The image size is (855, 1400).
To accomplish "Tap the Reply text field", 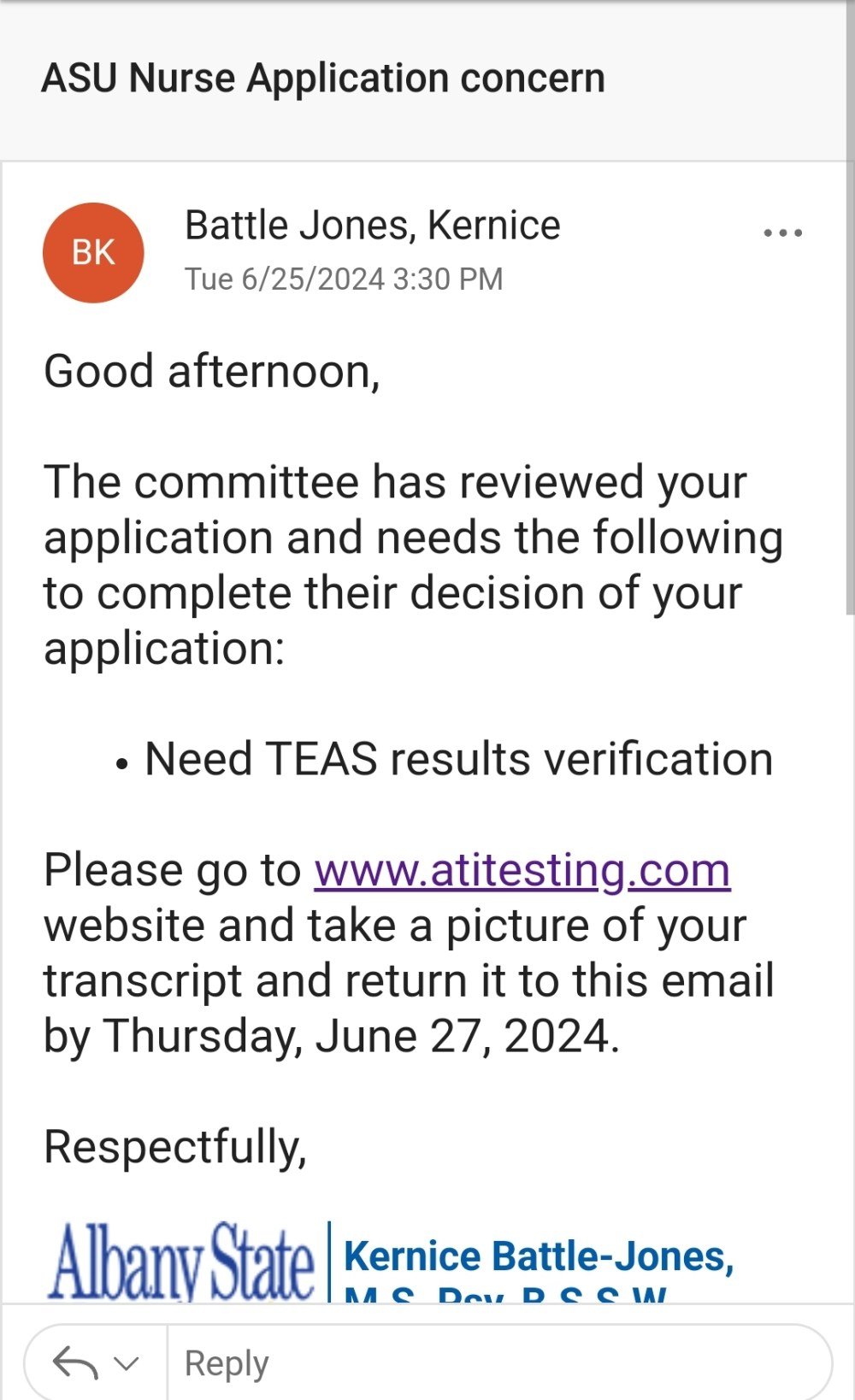I will pyautogui.click(x=500, y=1362).
